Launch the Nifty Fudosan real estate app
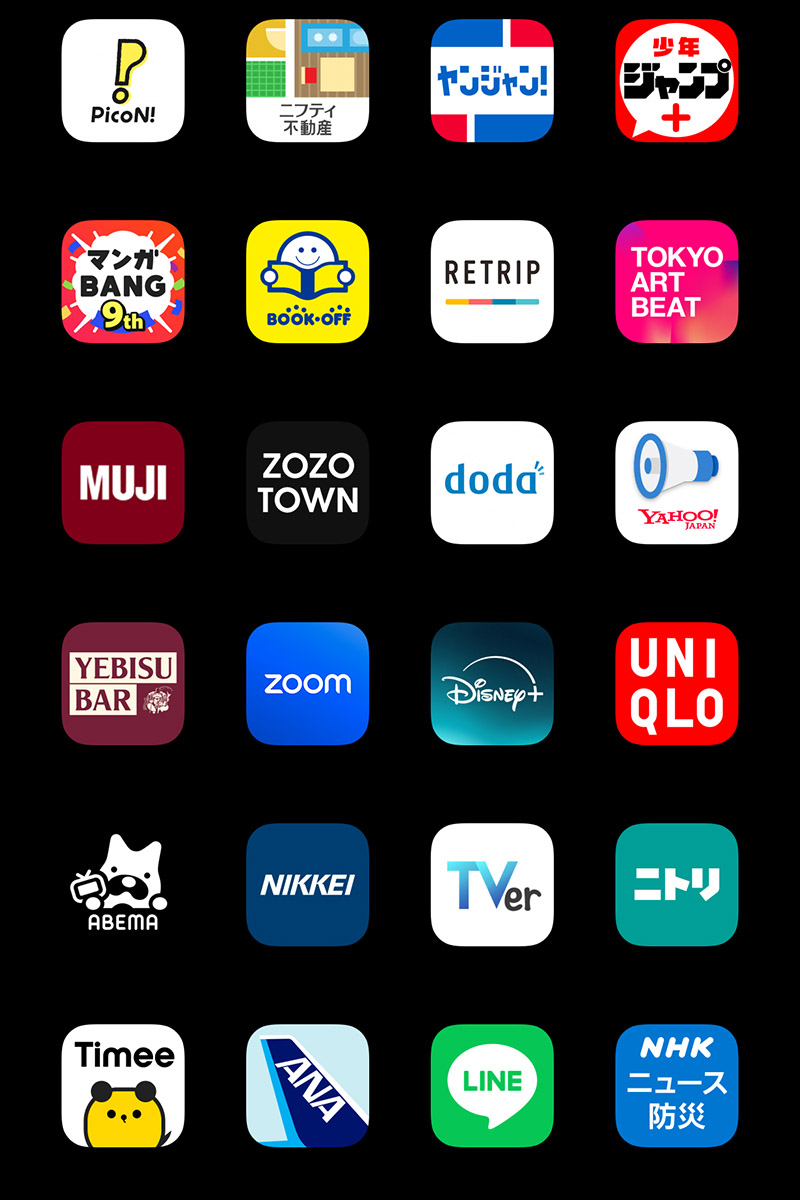Screen dimensions: 800x1200 pos(307,82)
